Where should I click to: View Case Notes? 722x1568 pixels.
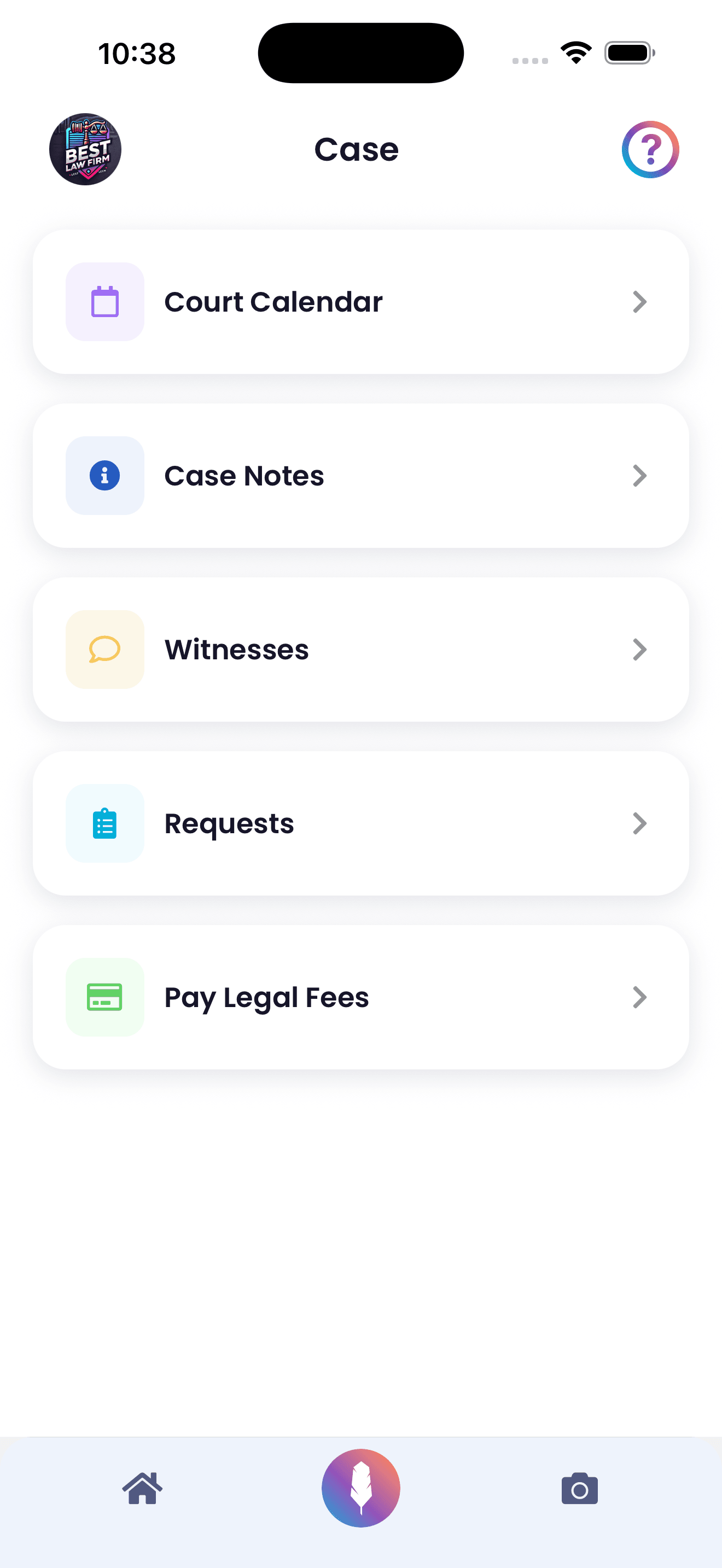tap(360, 476)
